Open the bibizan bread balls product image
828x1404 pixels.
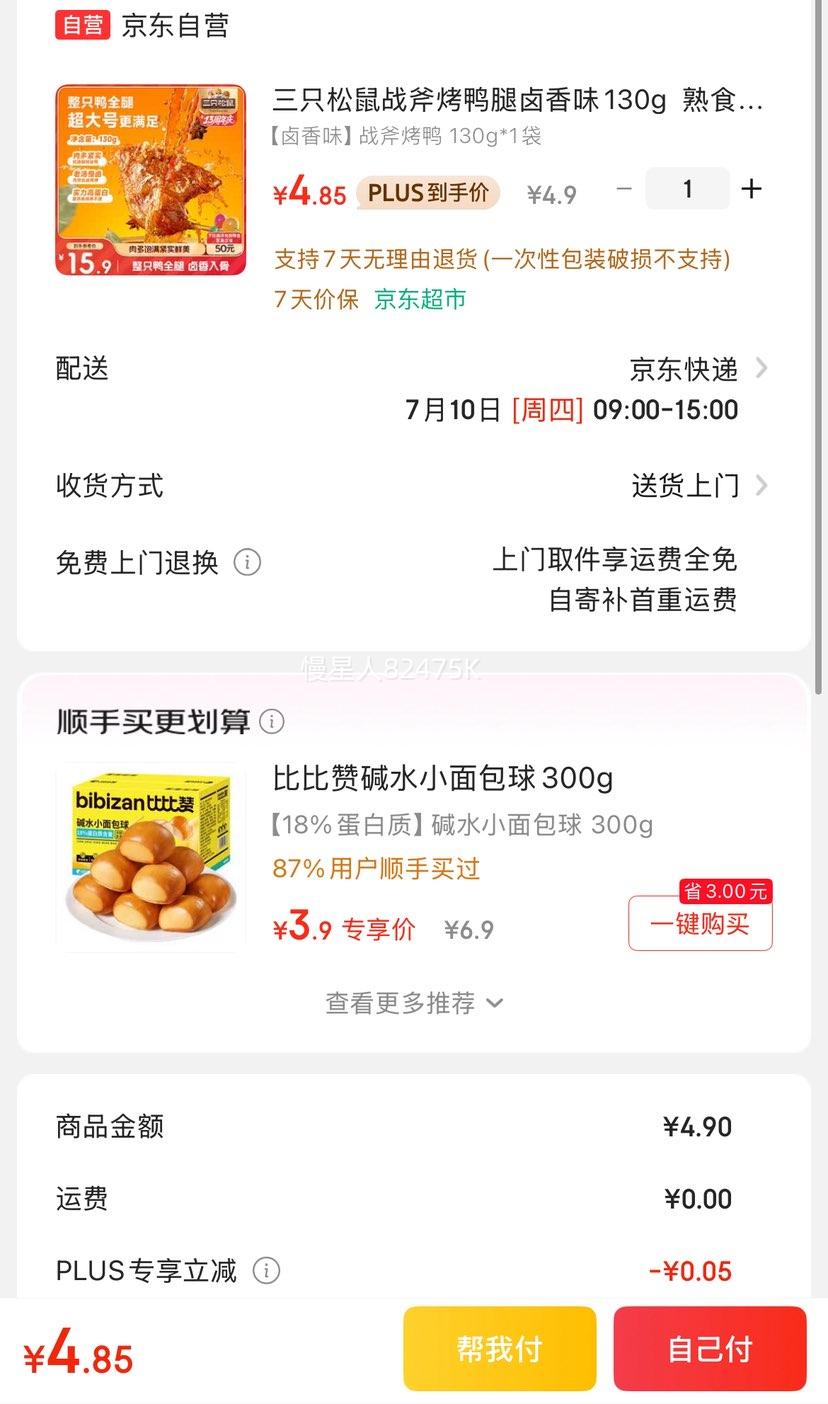click(x=150, y=857)
